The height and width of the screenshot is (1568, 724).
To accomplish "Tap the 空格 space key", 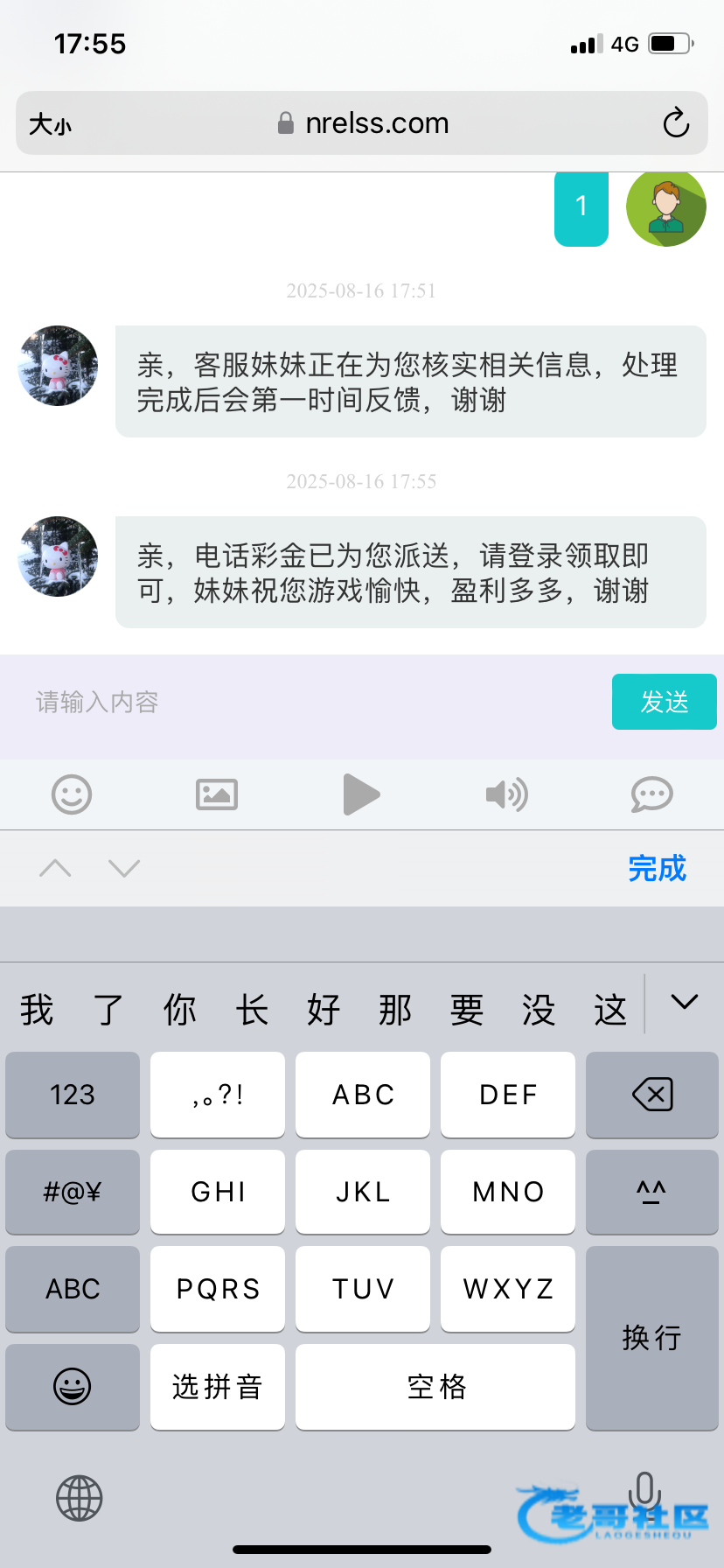I will [x=435, y=1387].
